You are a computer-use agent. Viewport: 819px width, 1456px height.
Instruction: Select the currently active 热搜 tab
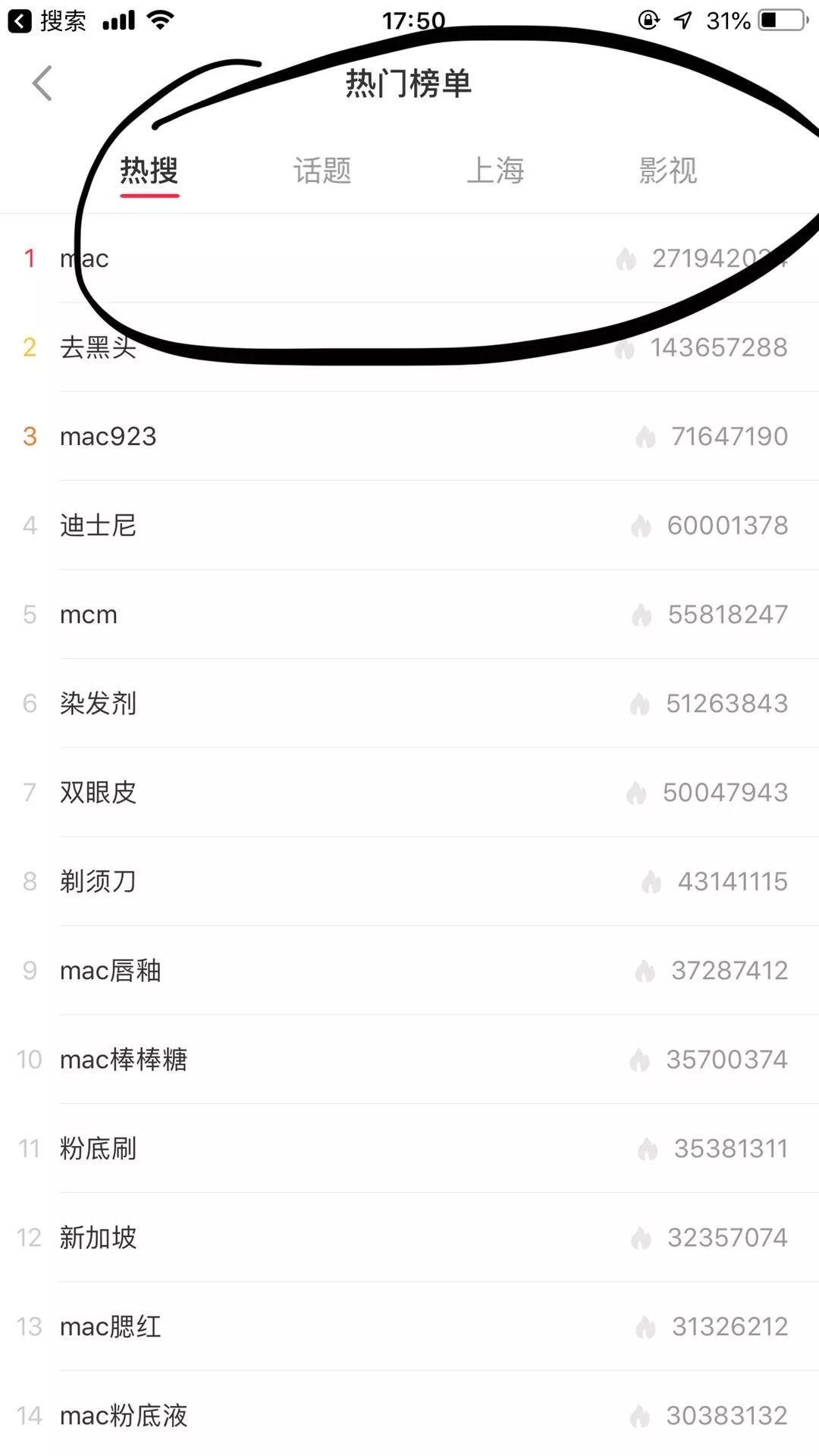point(149,171)
